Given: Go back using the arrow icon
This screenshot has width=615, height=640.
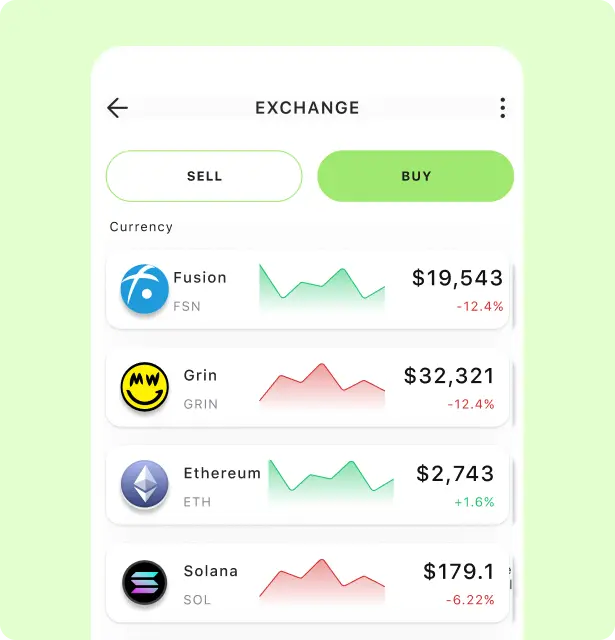Looking at the screenshot, I should tap(118, 108).
